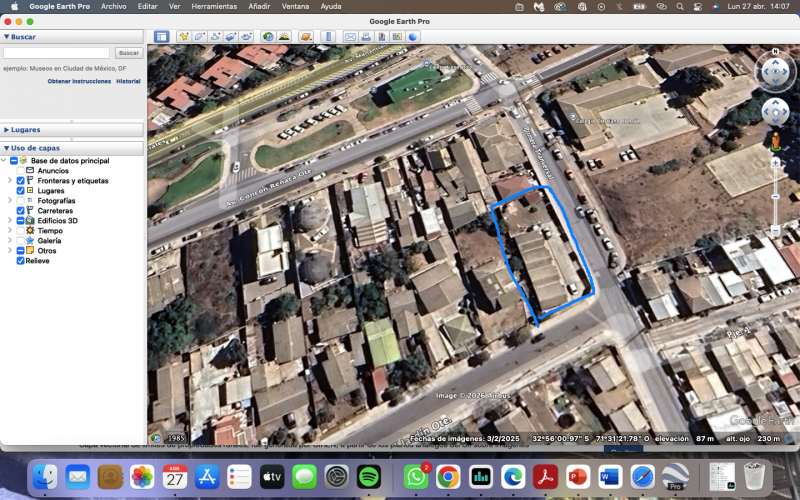The height and width of the screenshot is (500, 800).
Task: Add a placemark with the pushpin tool
Action: [x=184, y=37]
